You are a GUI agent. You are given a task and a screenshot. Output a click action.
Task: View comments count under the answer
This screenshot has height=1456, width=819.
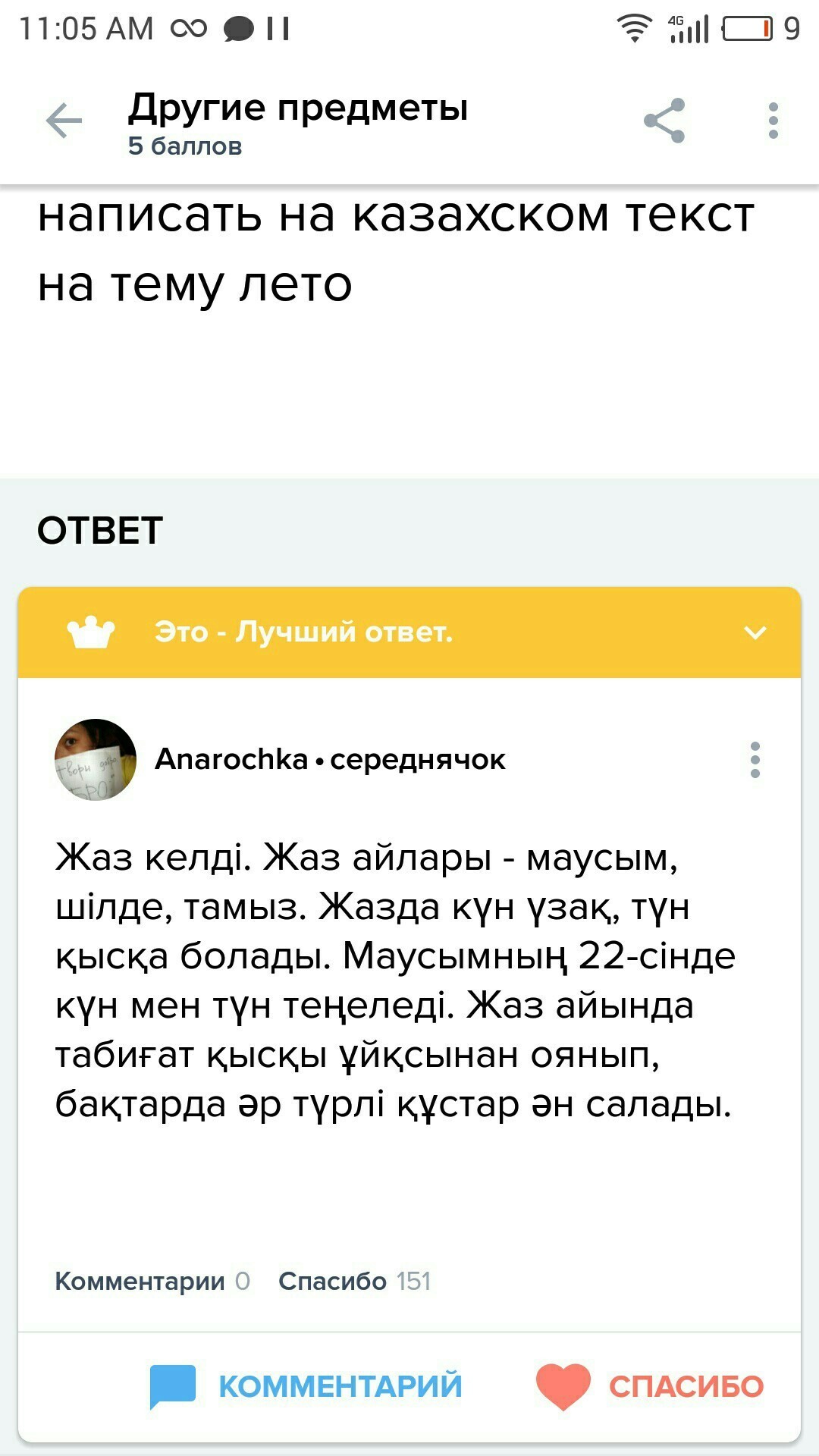pyautogui.click(x=152, y=1282)
